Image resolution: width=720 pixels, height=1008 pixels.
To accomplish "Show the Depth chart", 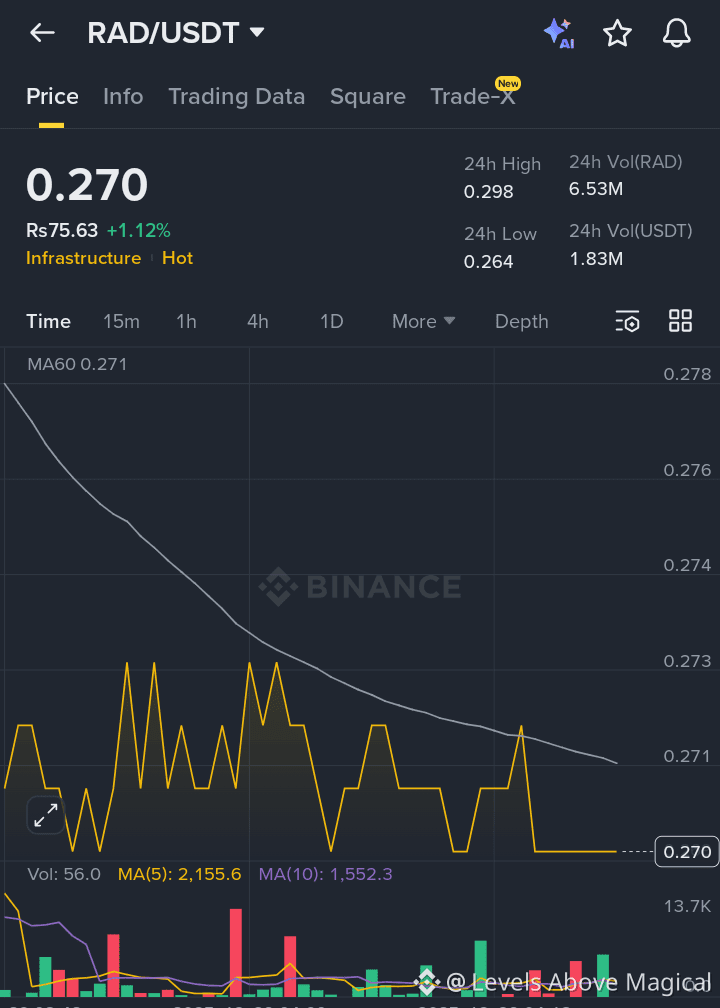I will (x=522, y=322).
